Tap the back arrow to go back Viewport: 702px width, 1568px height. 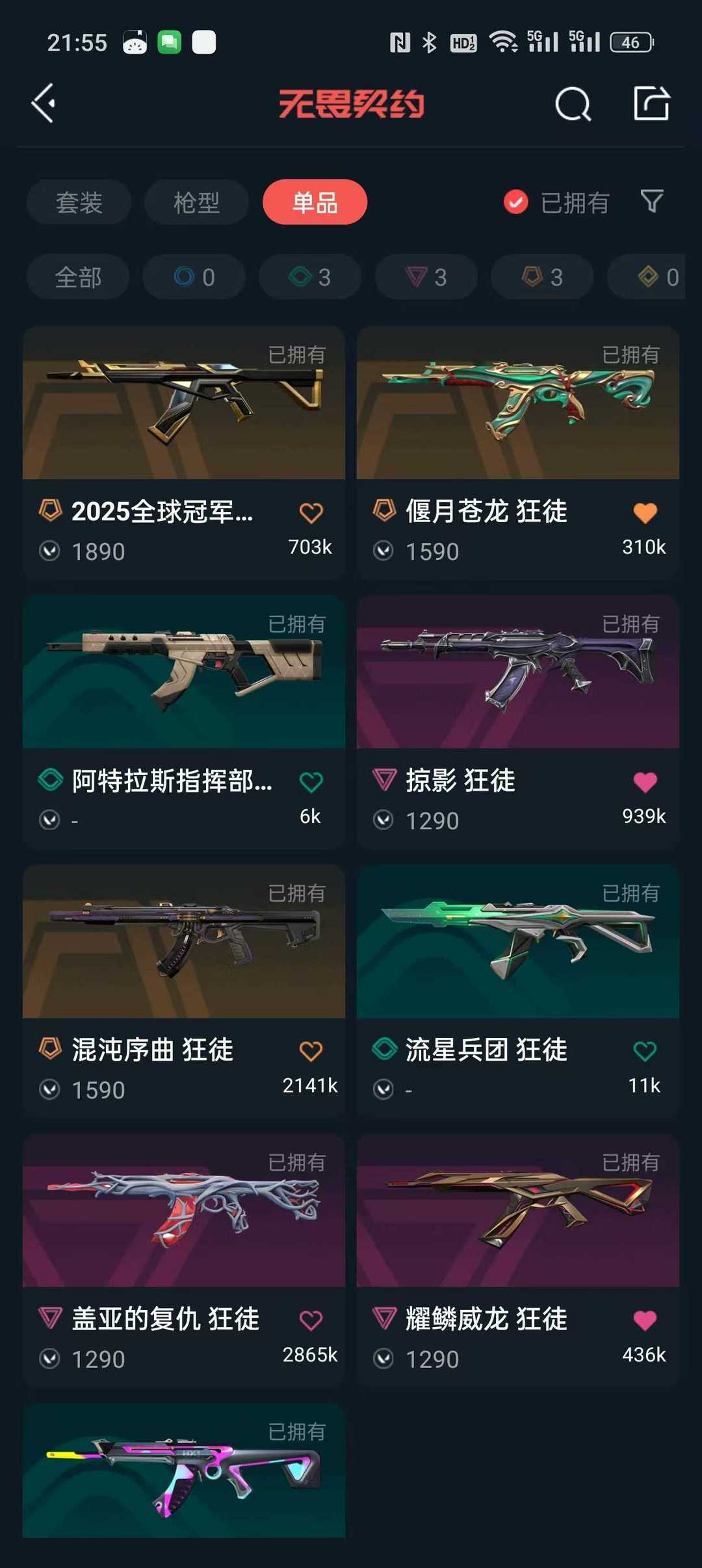(x=43, y=104)
